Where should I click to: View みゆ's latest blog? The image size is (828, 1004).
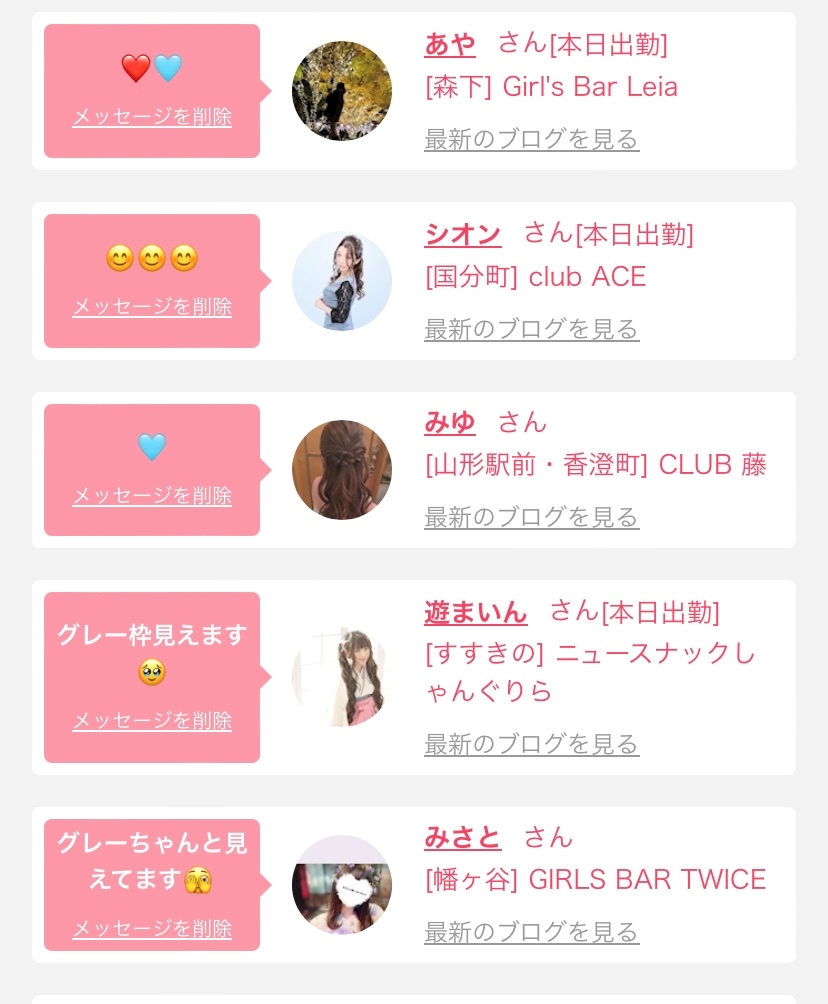[x=531, y=517]
